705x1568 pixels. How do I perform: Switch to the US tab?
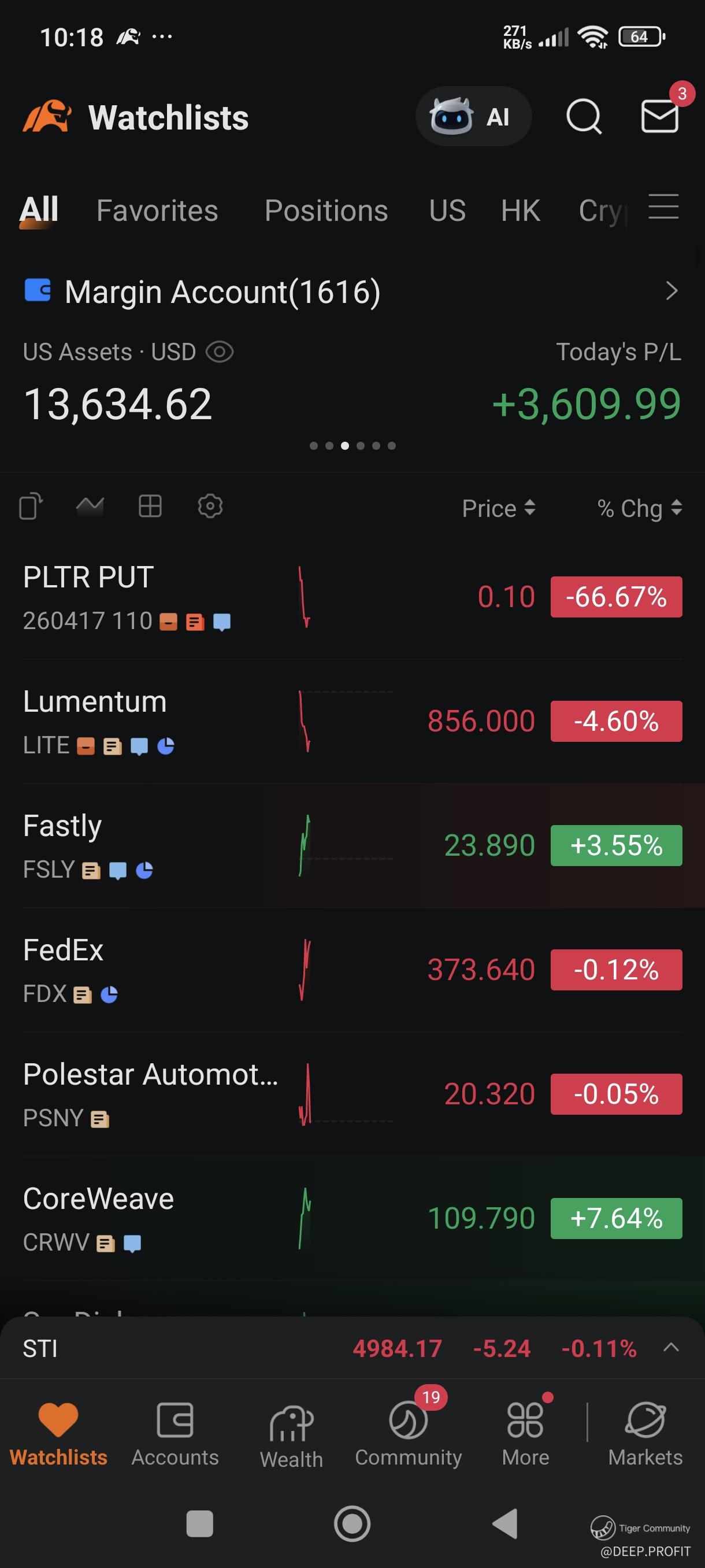pos(447,211)
